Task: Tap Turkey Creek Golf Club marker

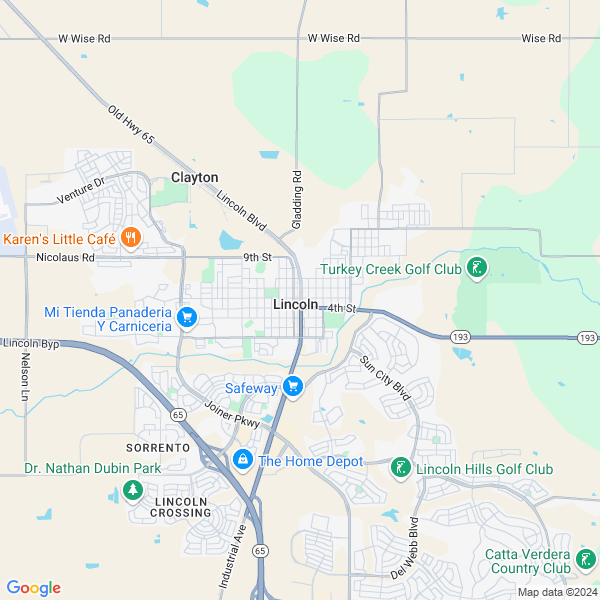Action: click(x=478, y=268)
